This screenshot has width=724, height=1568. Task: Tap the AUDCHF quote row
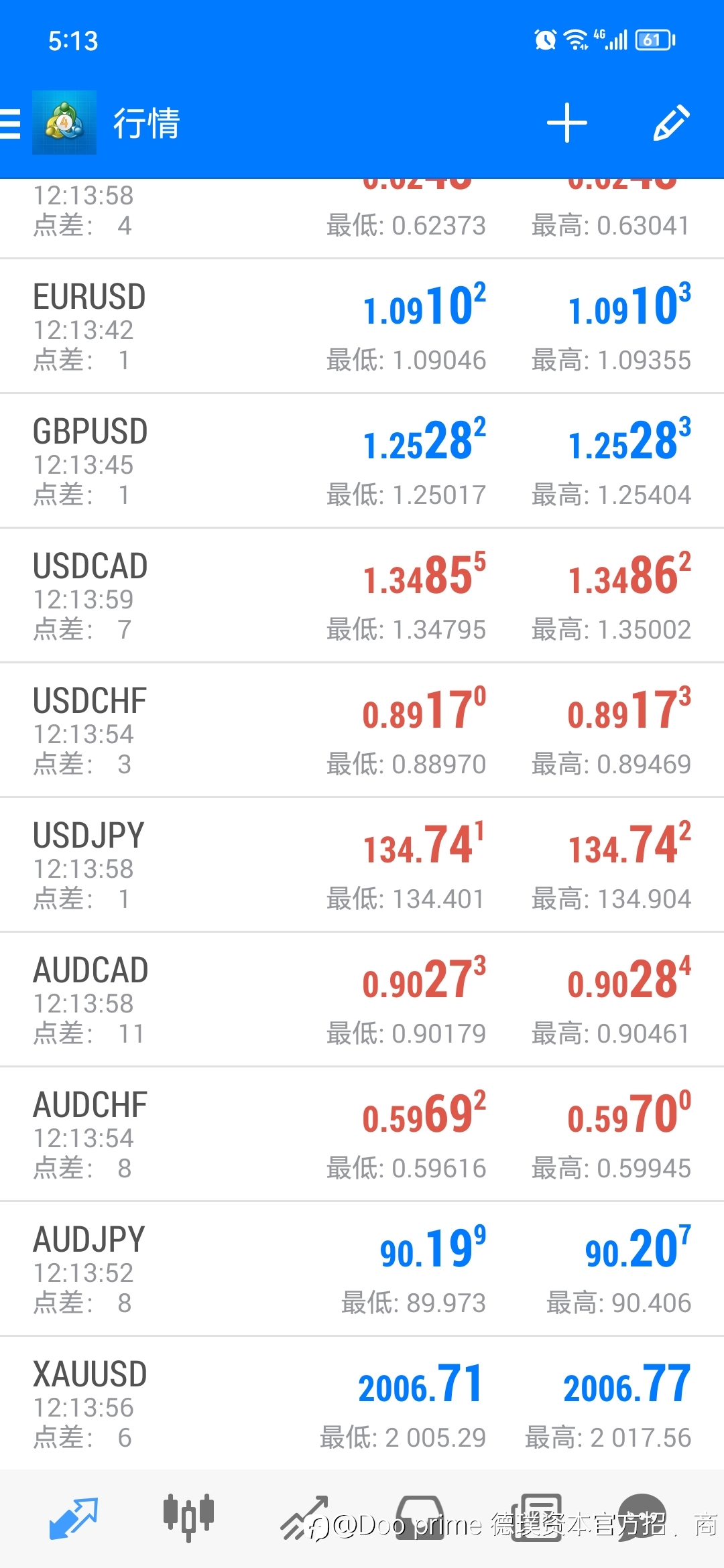(x=362, y=1134)
